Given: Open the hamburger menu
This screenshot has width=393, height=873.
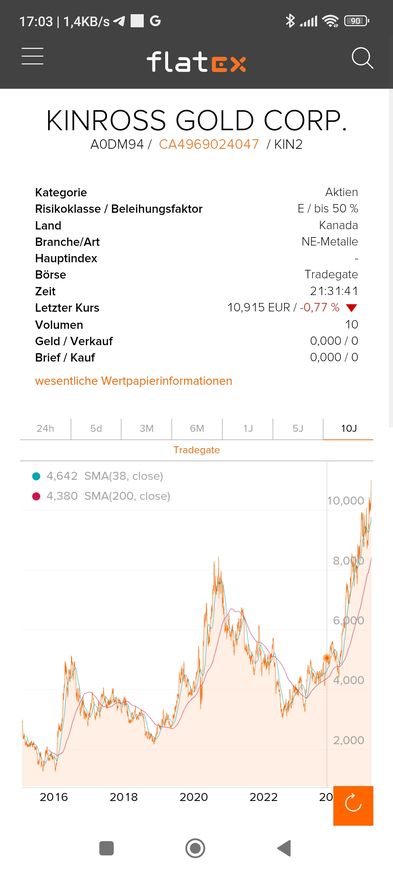Looking at the screenshot, I should (32, 57).
